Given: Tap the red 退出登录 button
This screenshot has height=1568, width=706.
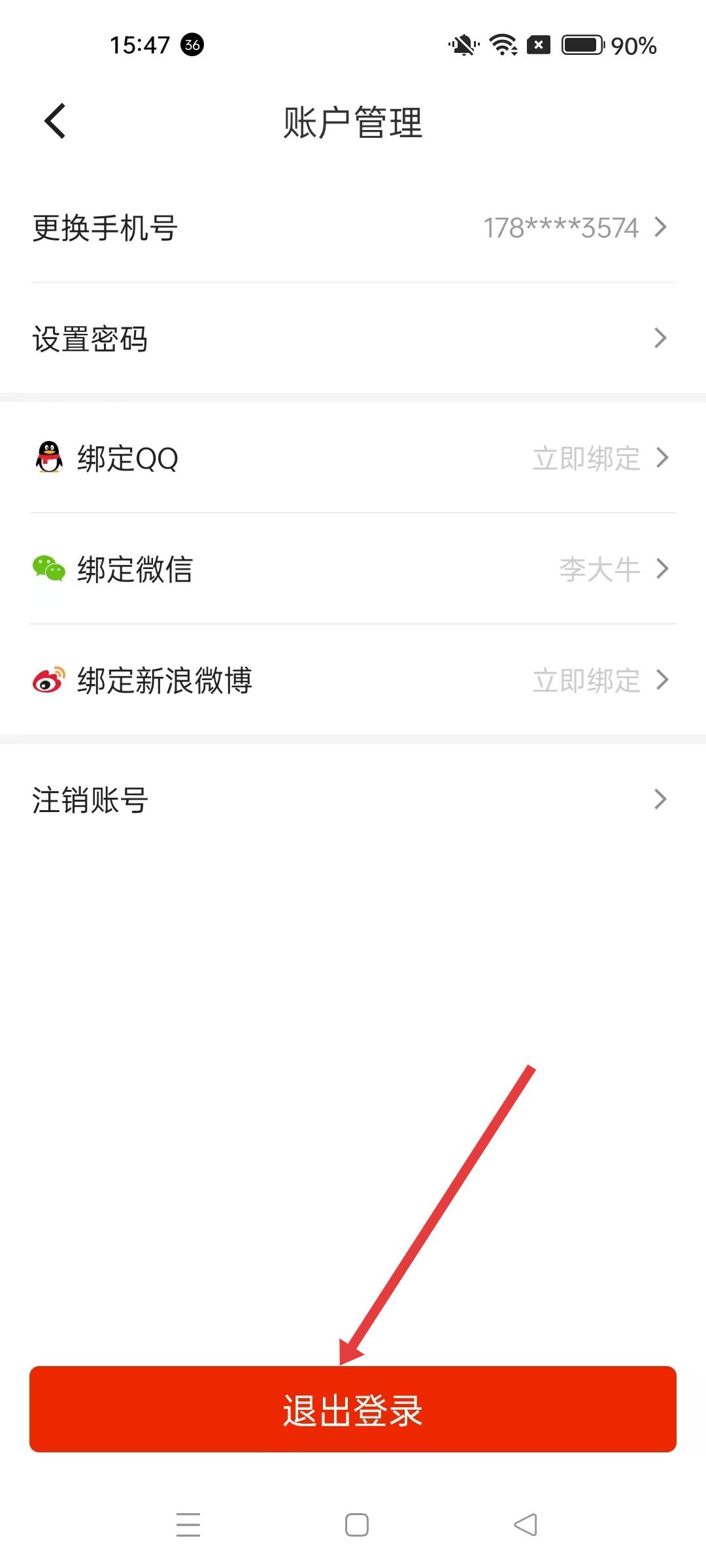Looking at the screenshot, I should (353, 1409).
